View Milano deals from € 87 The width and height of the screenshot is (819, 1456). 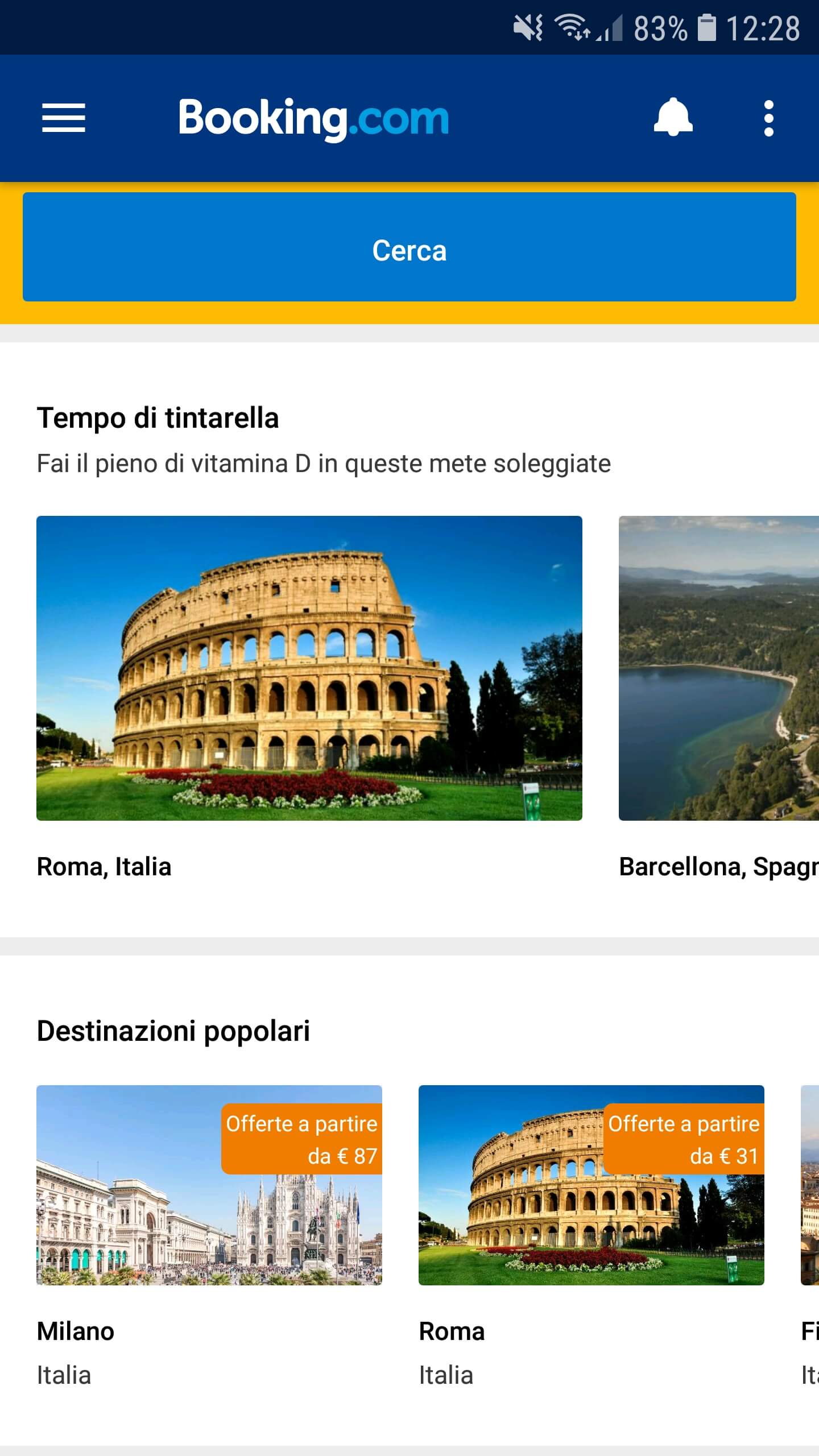[x=209, y=1185]
